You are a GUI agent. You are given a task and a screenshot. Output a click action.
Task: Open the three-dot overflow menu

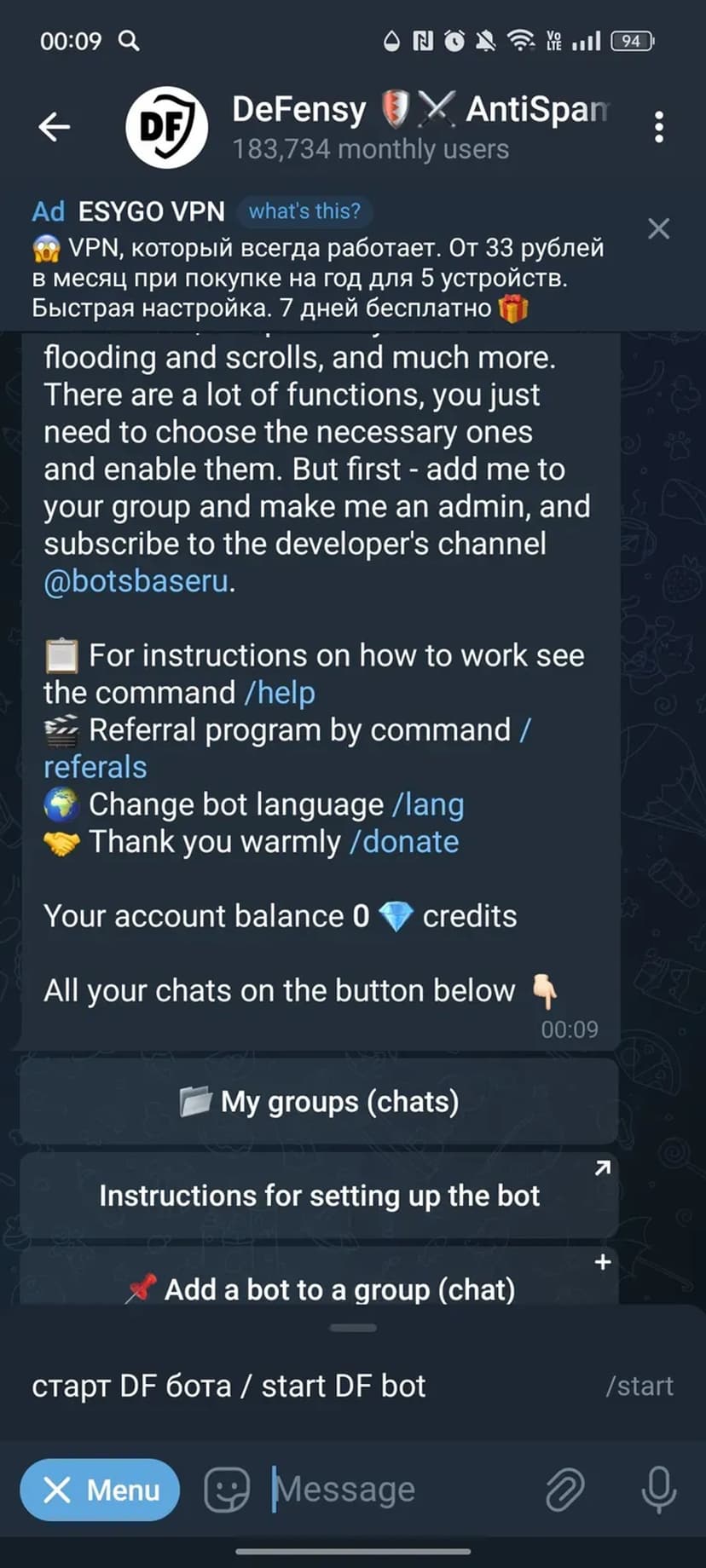(x=658, y=127)
